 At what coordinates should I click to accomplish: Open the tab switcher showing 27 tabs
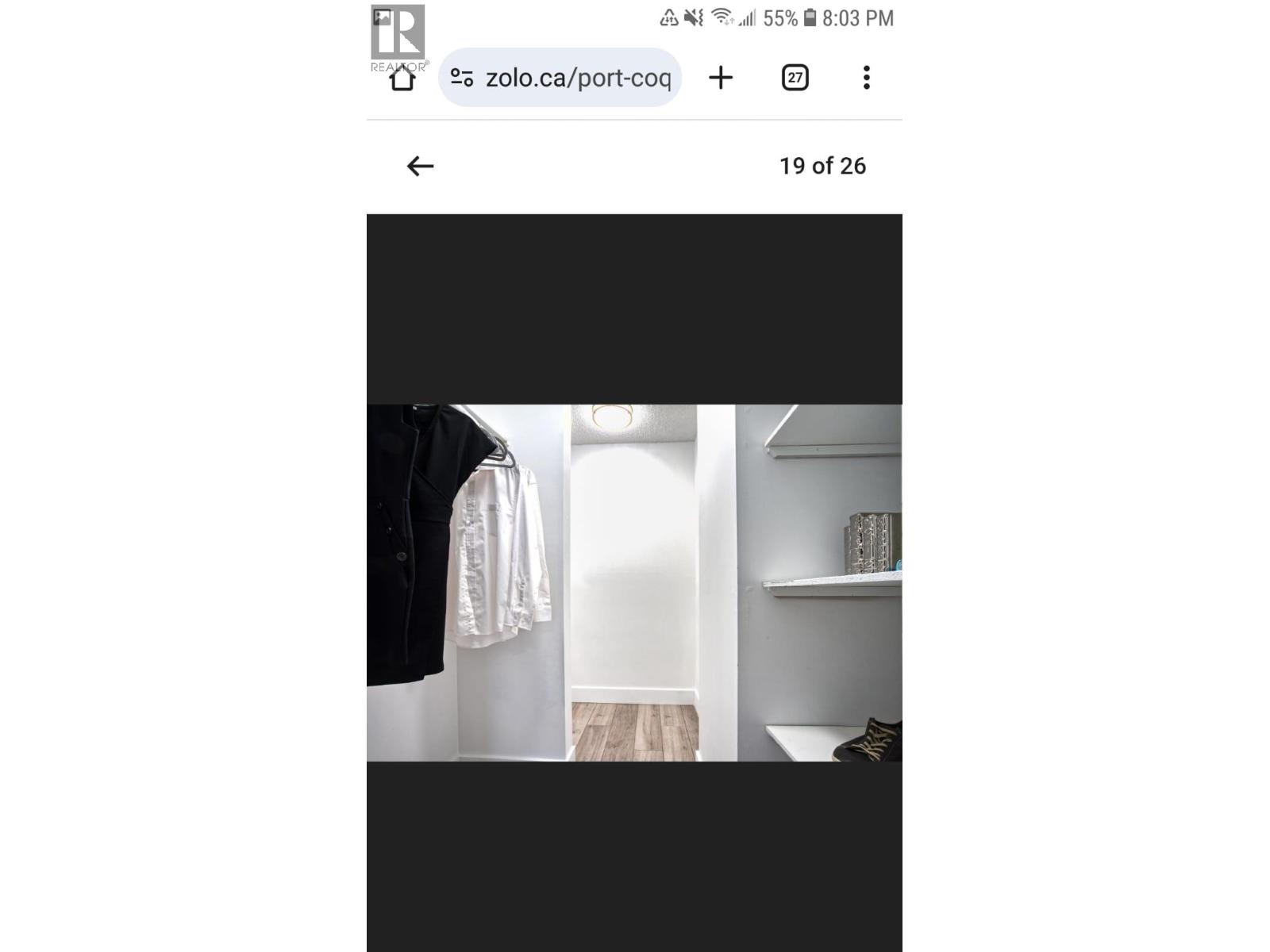click(x=795, y=78)
